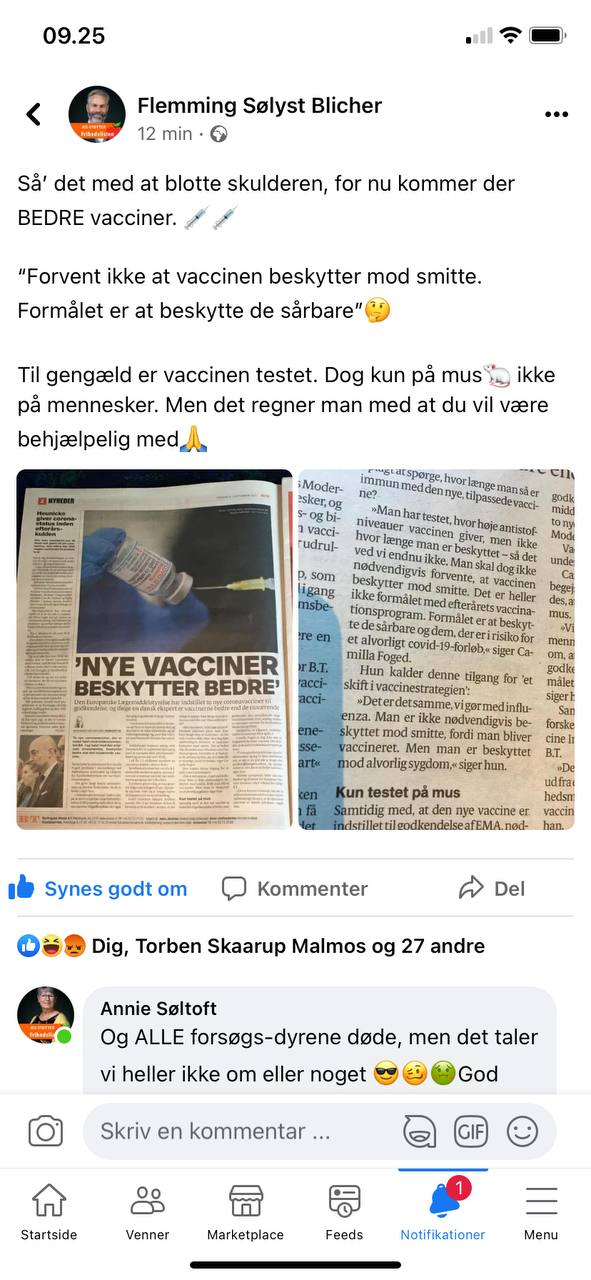
Task: Go to the Feeds tab
Action: pos(344,1212)
